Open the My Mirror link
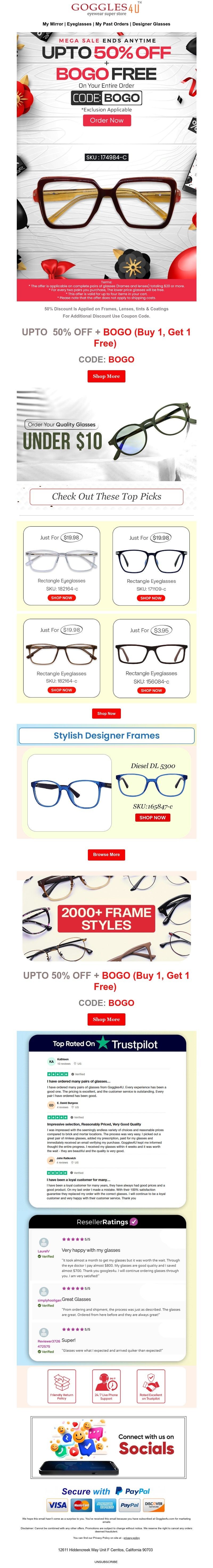Image resolution: width=213 pixels, height=1568 pixels. coord(52,24)
